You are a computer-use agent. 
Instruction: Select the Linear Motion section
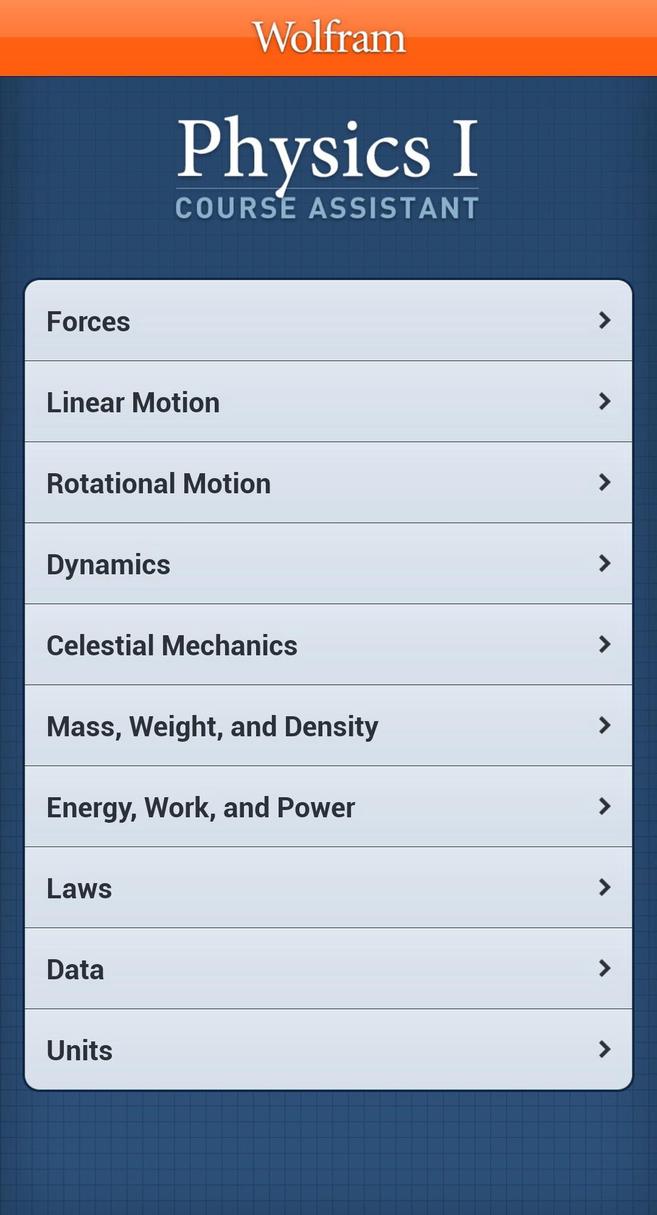click(x=328, y=402)
